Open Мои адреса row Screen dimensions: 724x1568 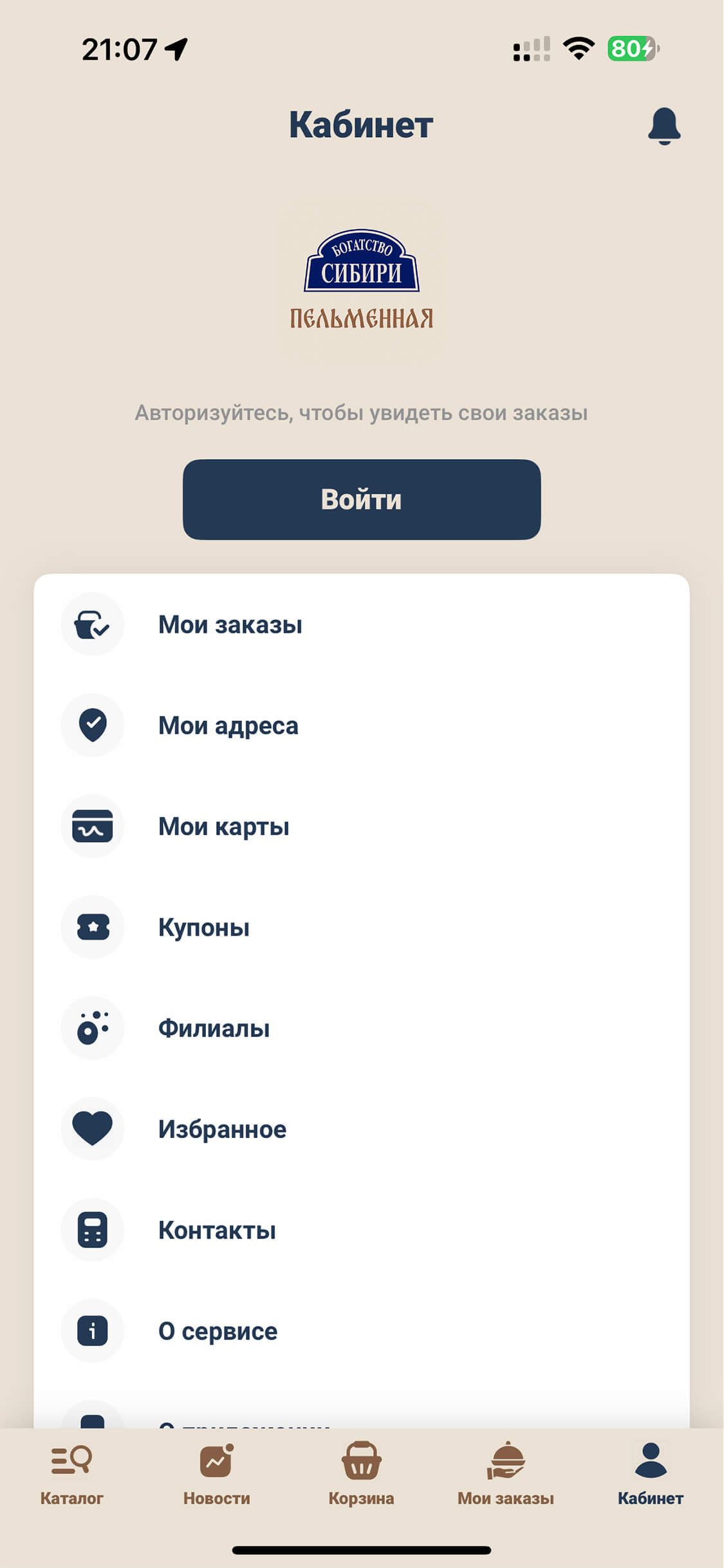pyautogui.click(x=228, y=725)
